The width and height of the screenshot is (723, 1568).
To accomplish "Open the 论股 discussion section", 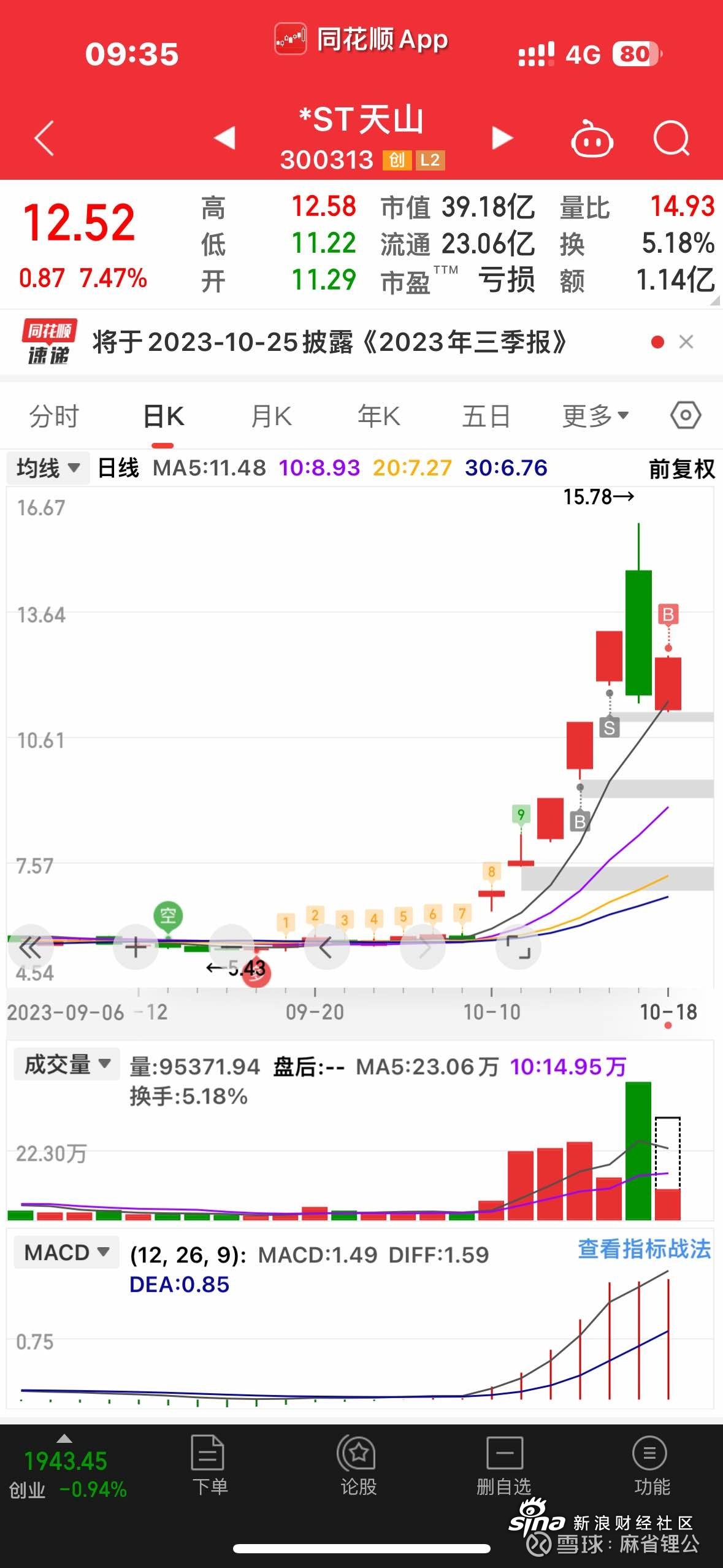I will 358,1466.
